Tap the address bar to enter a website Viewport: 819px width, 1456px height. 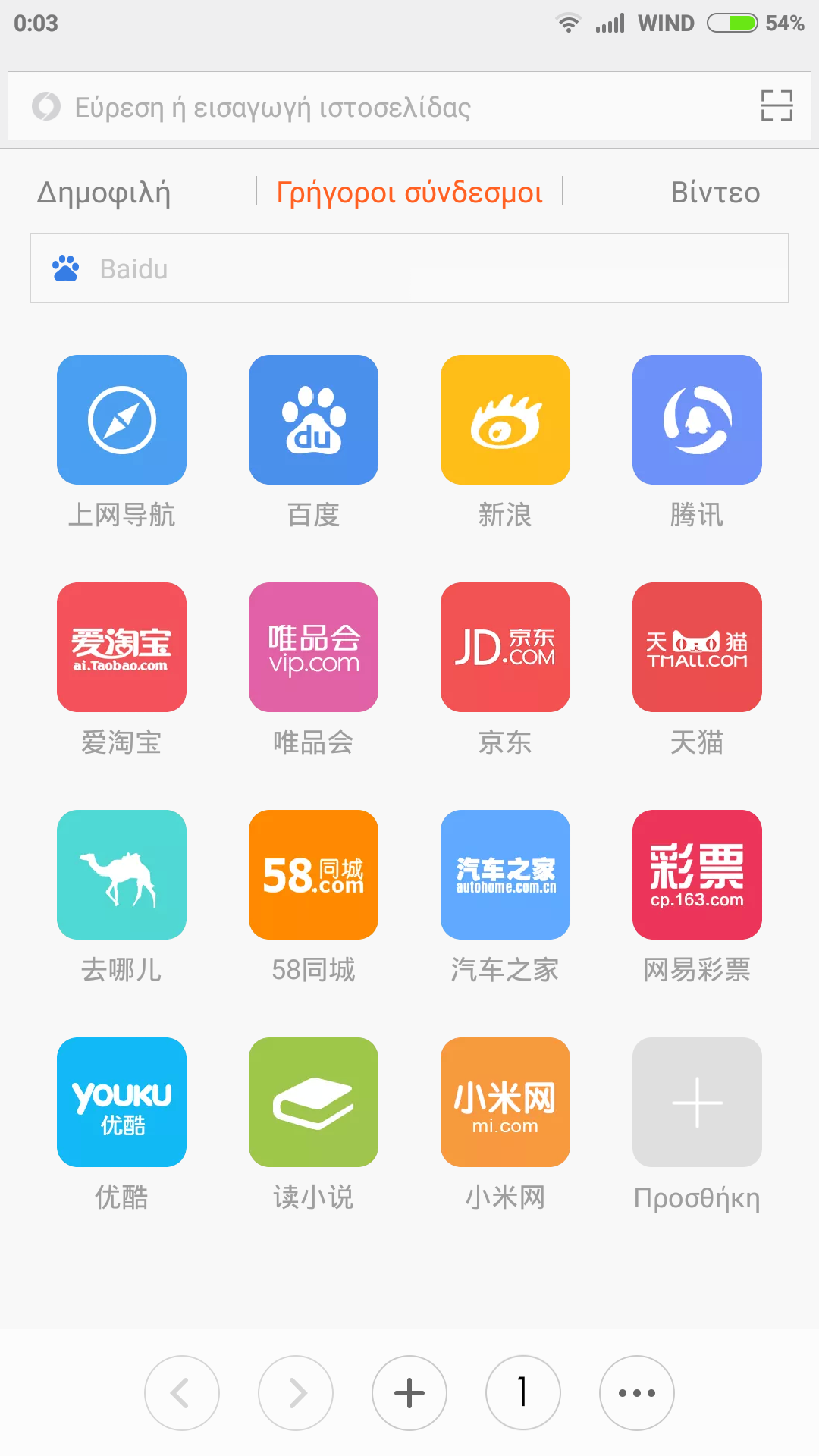tap(379, 107)
